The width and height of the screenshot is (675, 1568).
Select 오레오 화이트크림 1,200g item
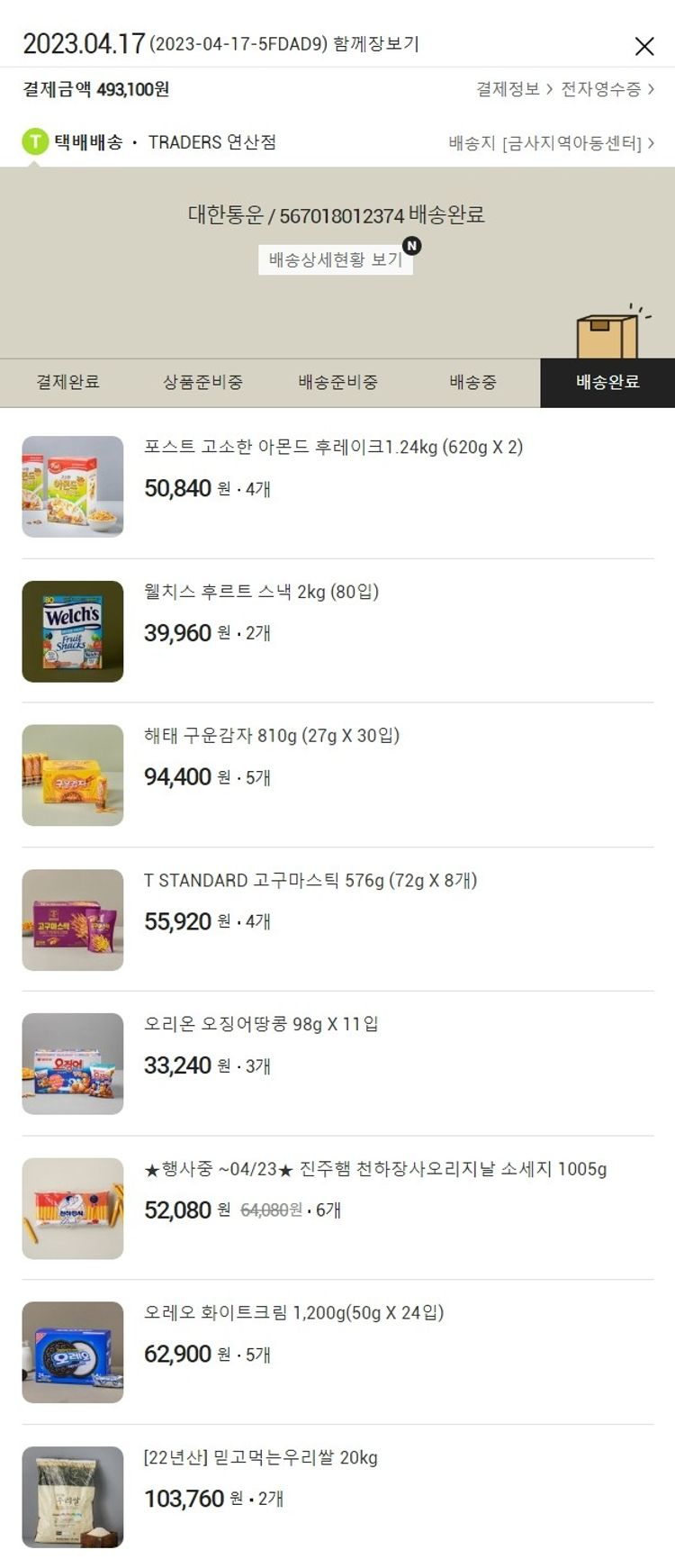(293, 1313)
